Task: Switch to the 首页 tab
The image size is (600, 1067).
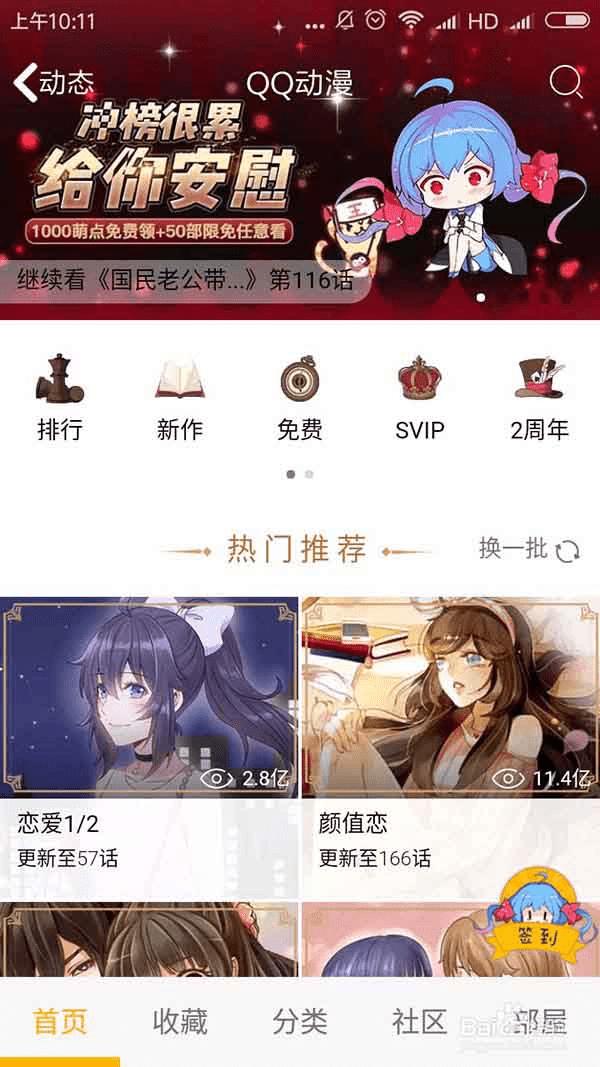Action: 60,1021
